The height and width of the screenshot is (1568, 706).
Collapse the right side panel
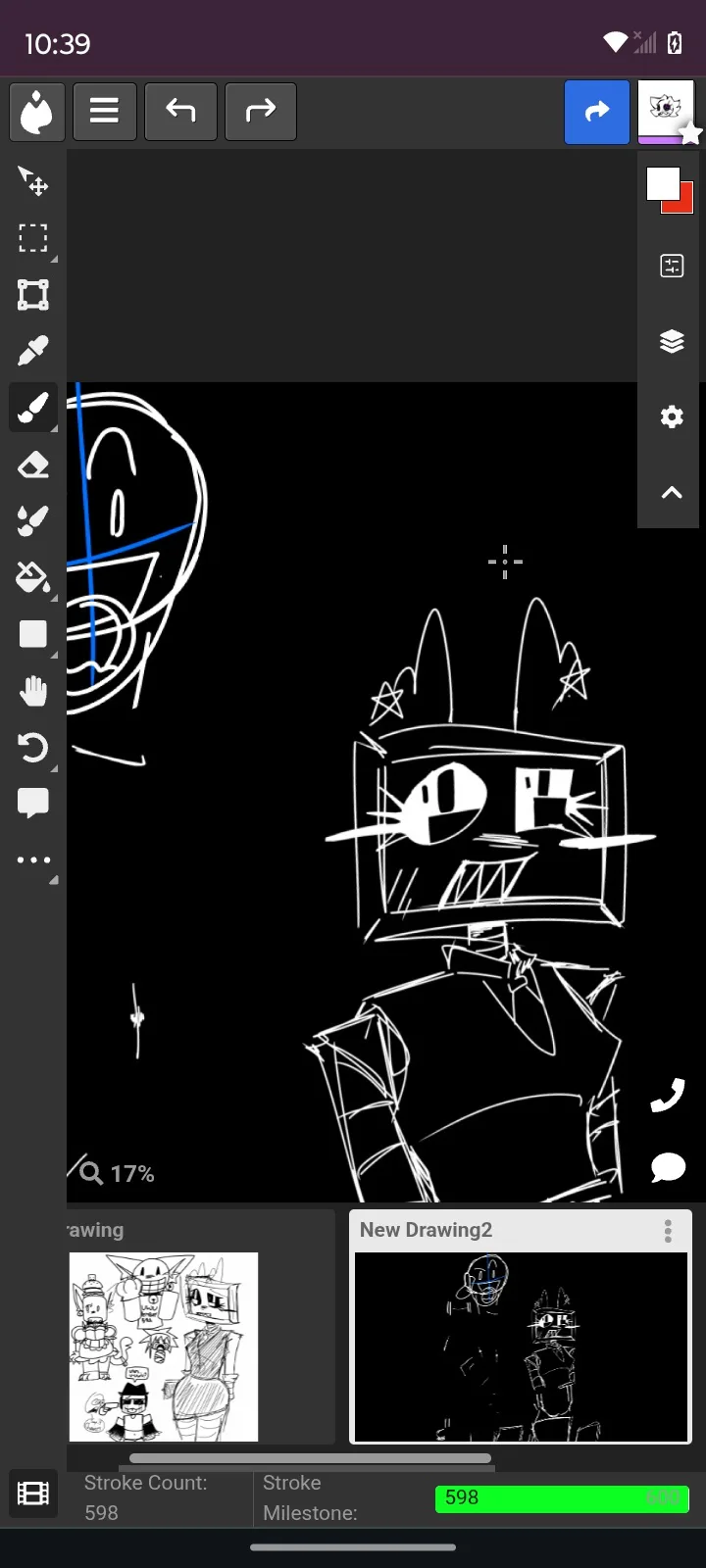tap(672, 493)
